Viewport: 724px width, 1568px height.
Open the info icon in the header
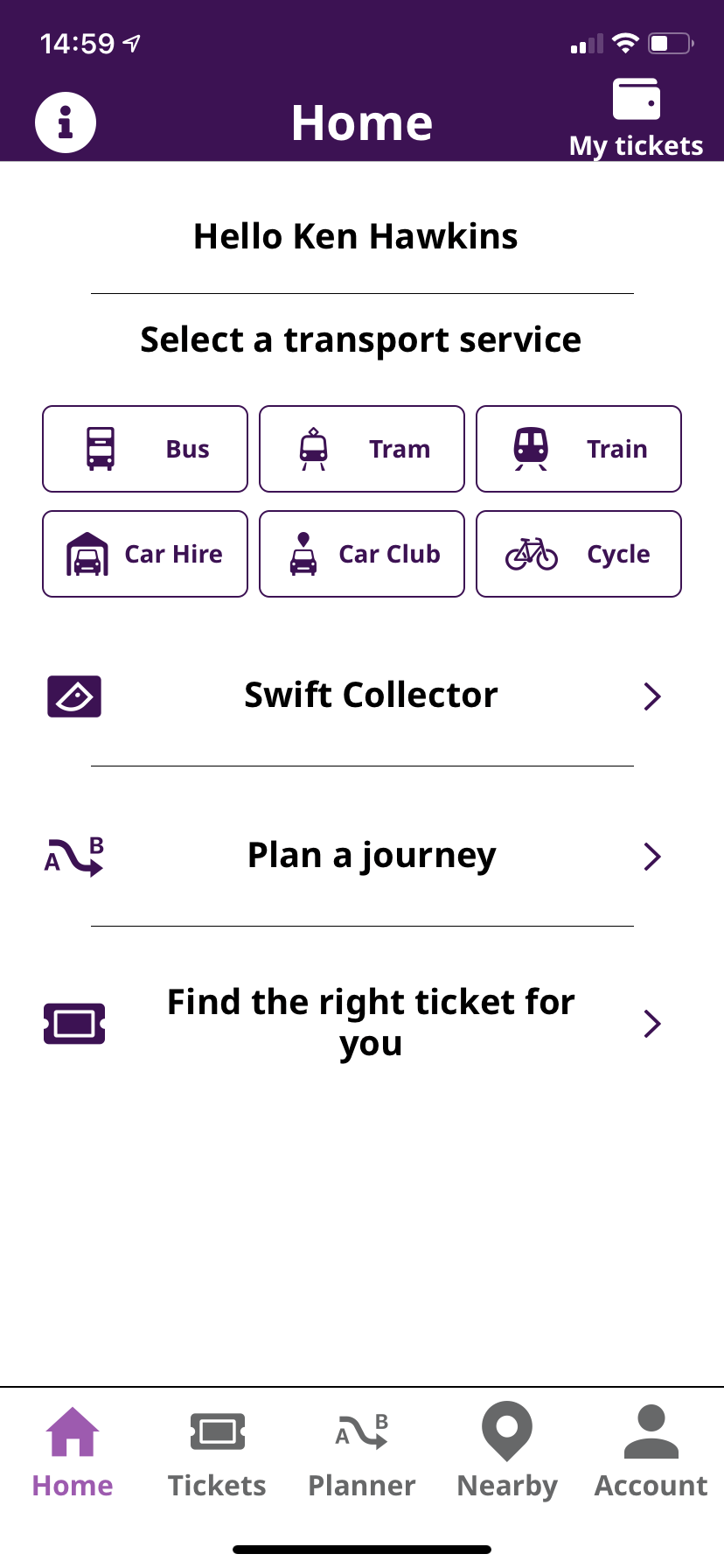[x=66, y=122]
